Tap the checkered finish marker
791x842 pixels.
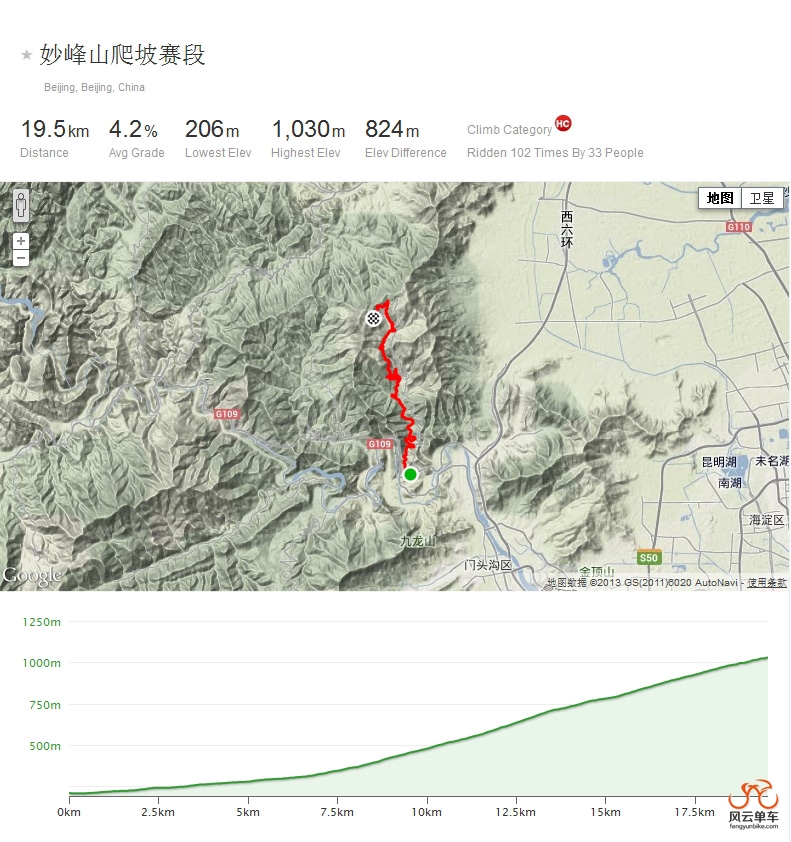[x=374, y=318]
